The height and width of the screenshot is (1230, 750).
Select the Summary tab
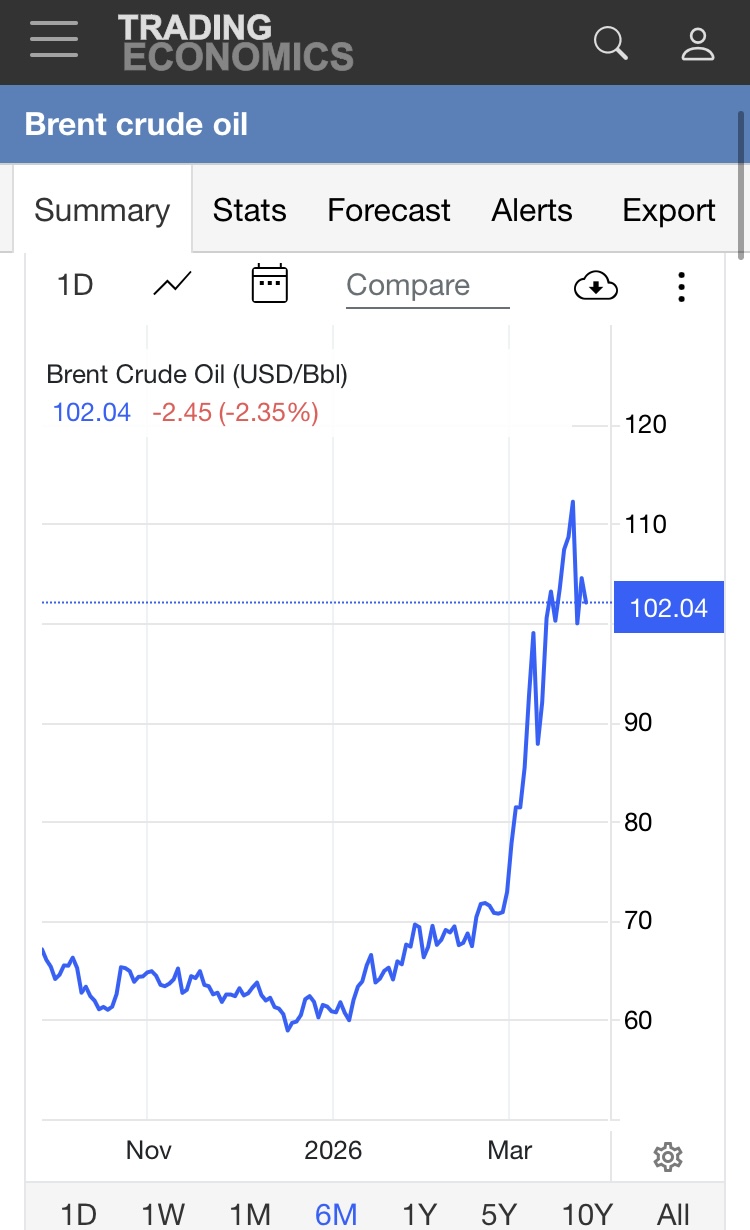point(102,210)
